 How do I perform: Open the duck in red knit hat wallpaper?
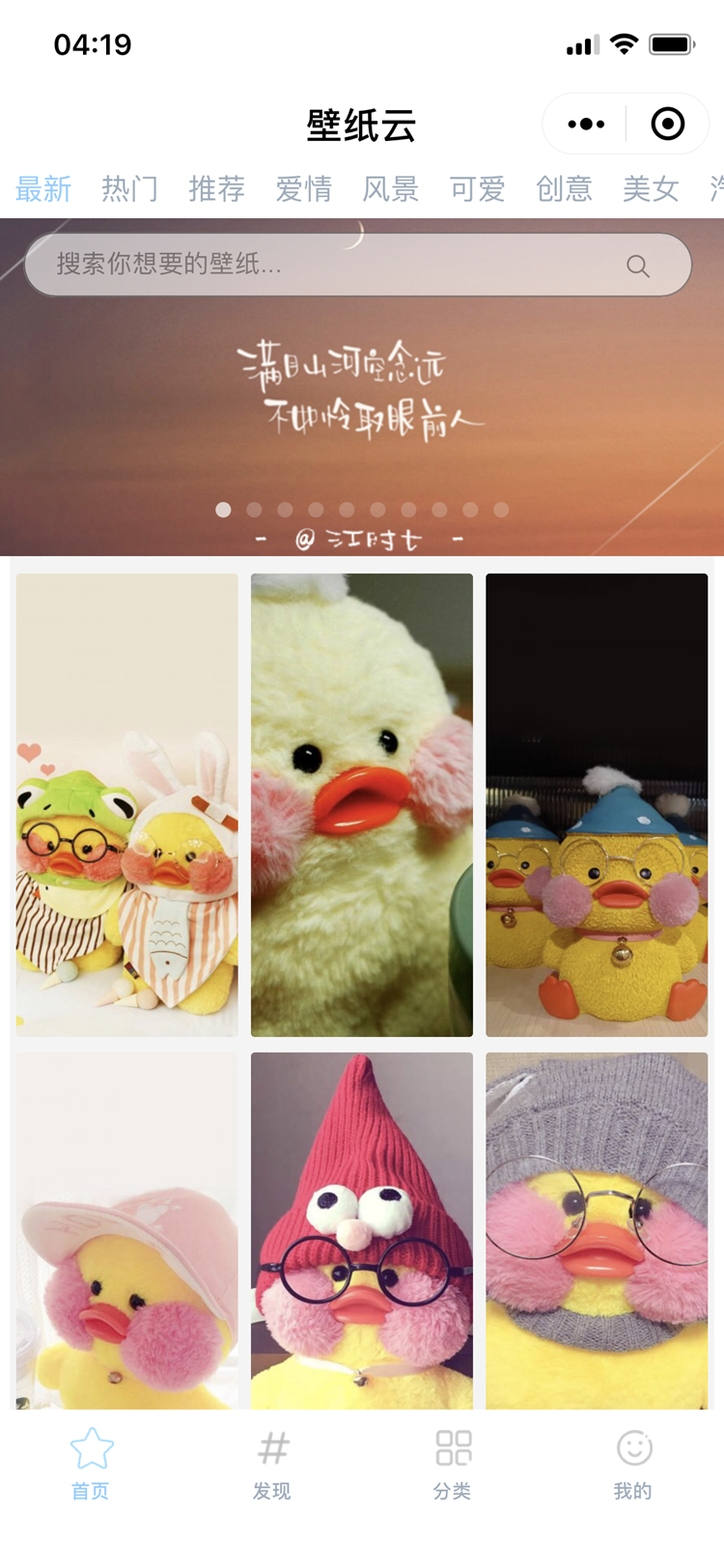[x=362, y=1231]
